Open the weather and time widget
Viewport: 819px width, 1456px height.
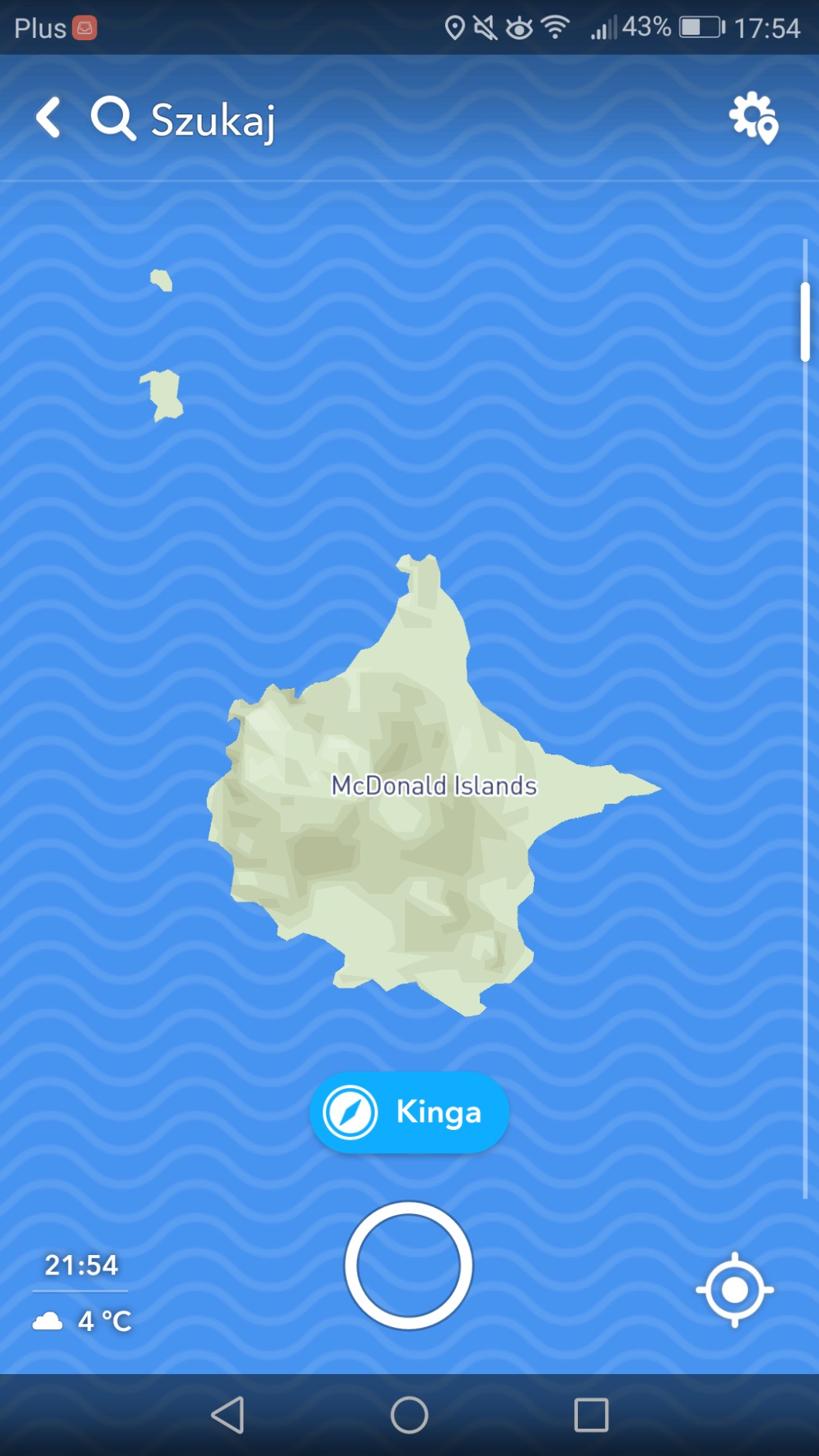pyautogui.click(x=82, y=1293)
